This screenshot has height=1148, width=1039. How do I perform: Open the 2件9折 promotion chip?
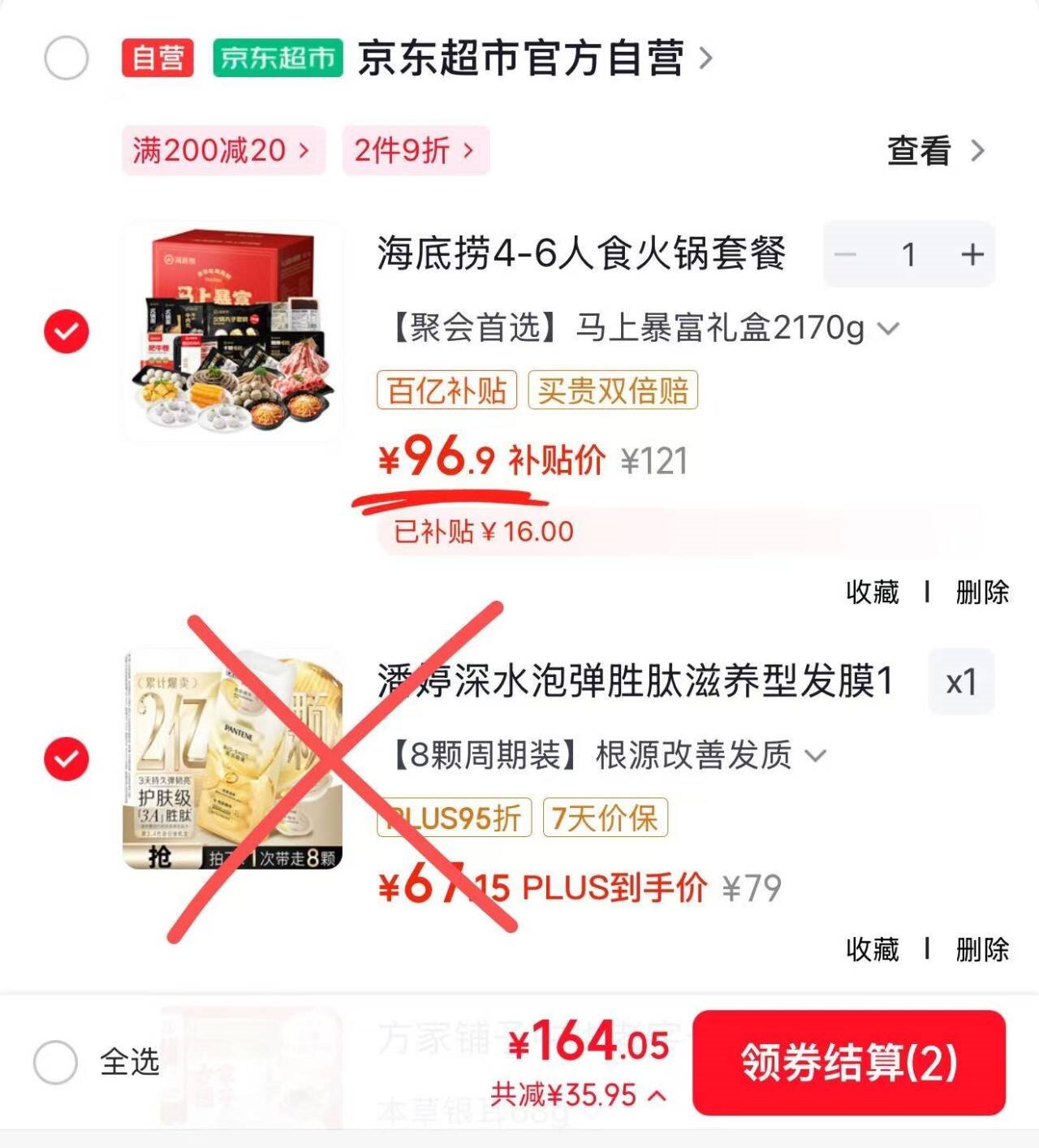[x=415, y=150]
